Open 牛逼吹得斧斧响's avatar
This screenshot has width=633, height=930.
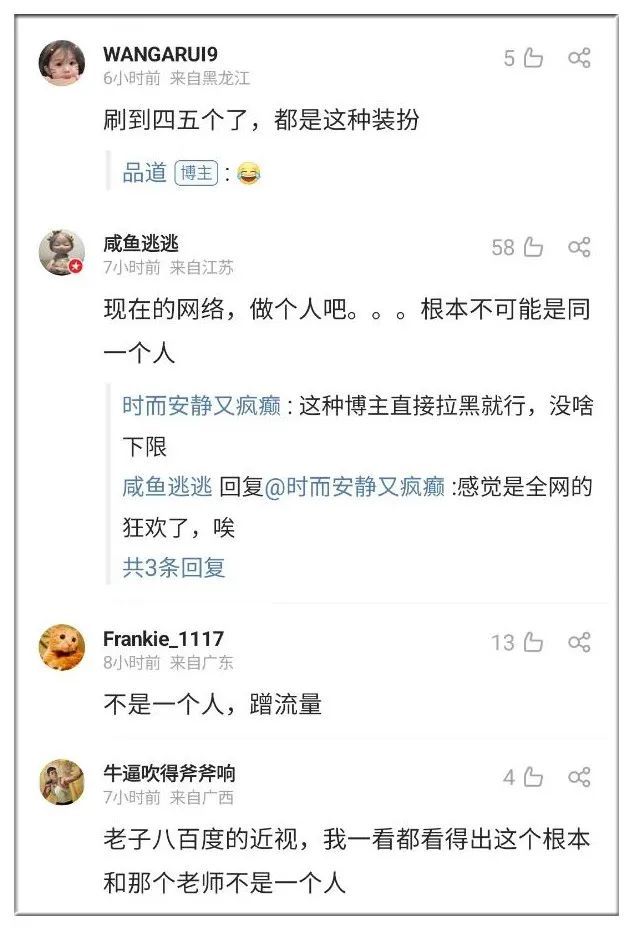click(62, 782)
